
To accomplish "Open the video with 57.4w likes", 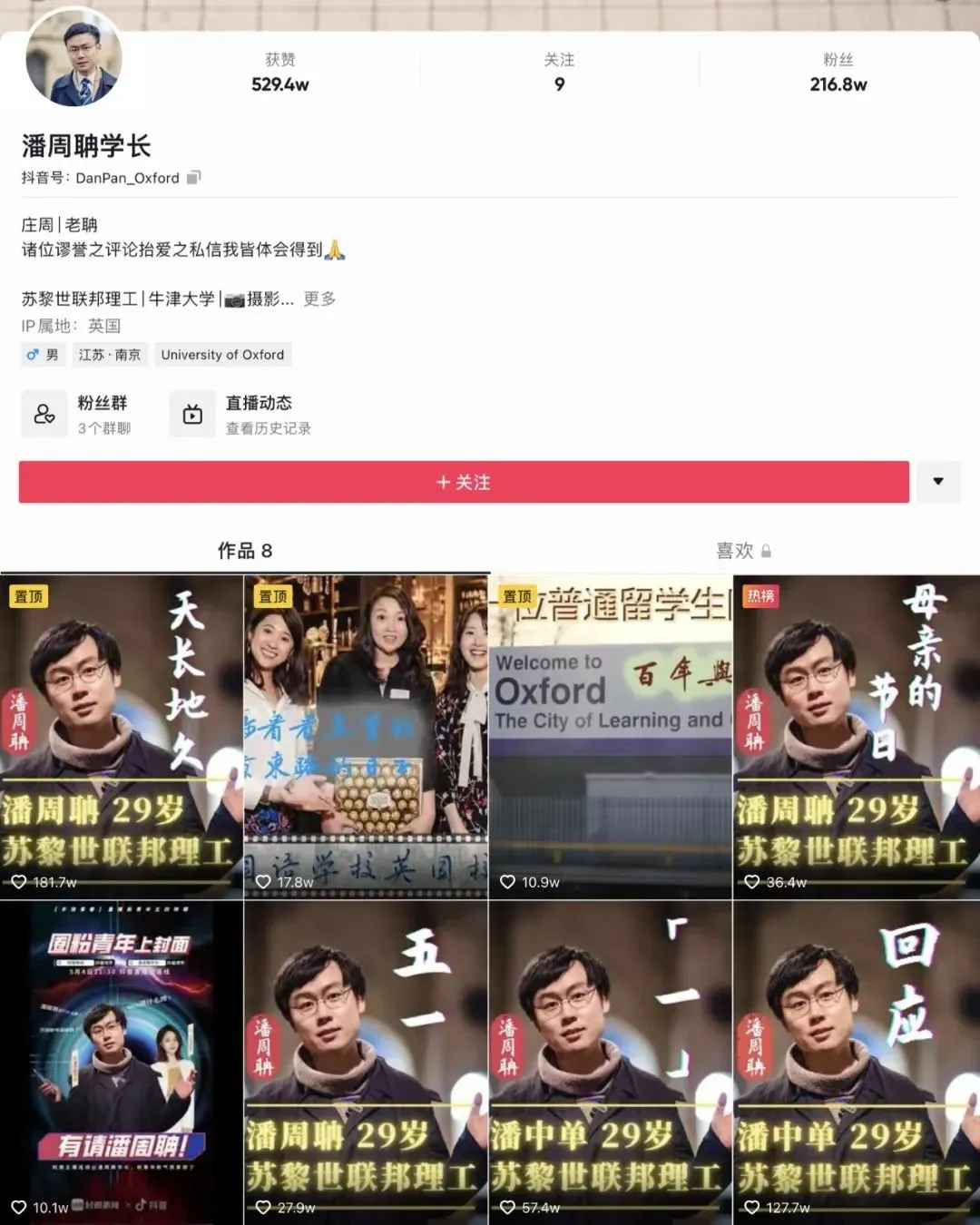I will pos(610,1062).
